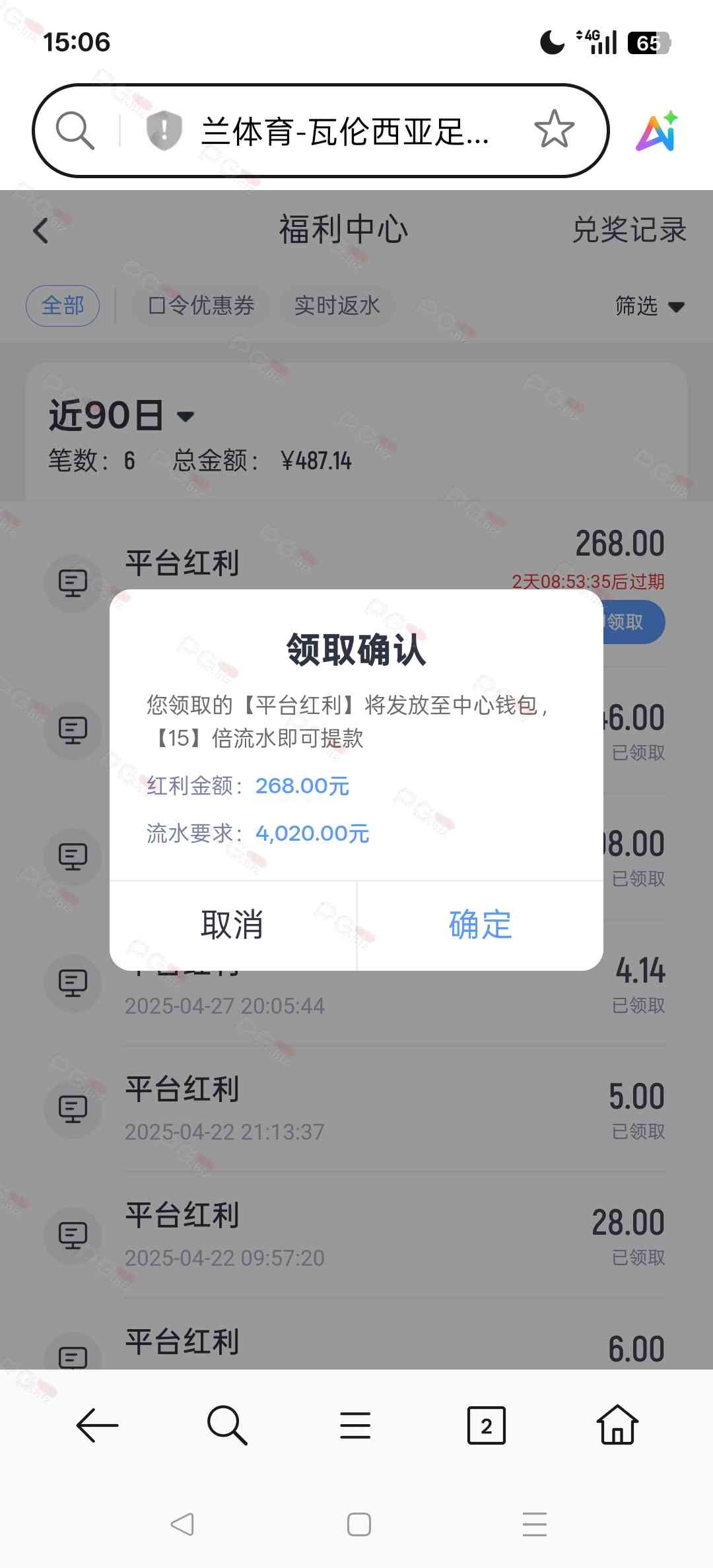This screenshot has height=1568, width=713.
Task: Confirm the claim with 确定
Action: (480, 925)
